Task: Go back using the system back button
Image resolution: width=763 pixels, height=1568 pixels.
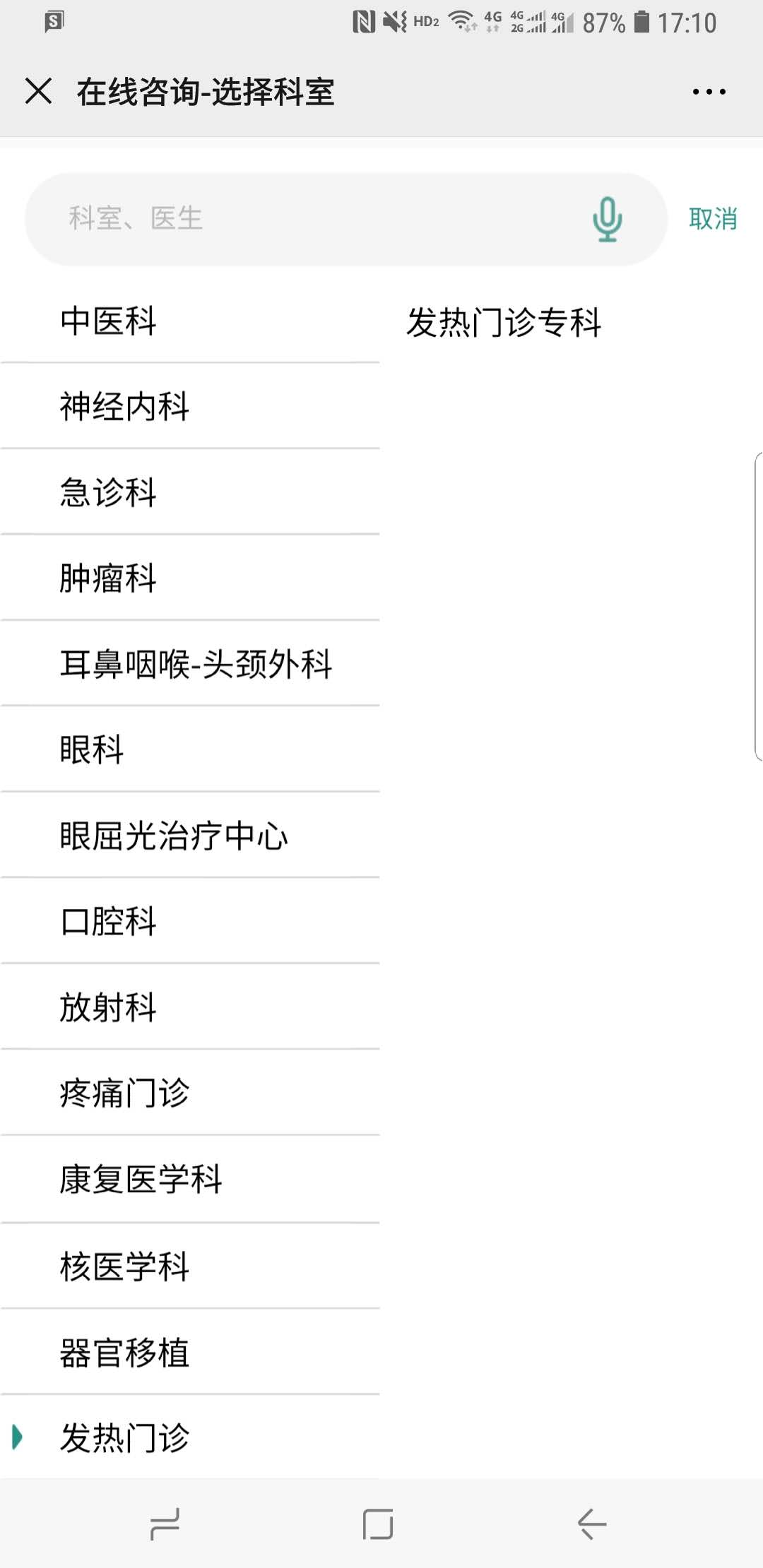Action: click(x=592, y=1524)
